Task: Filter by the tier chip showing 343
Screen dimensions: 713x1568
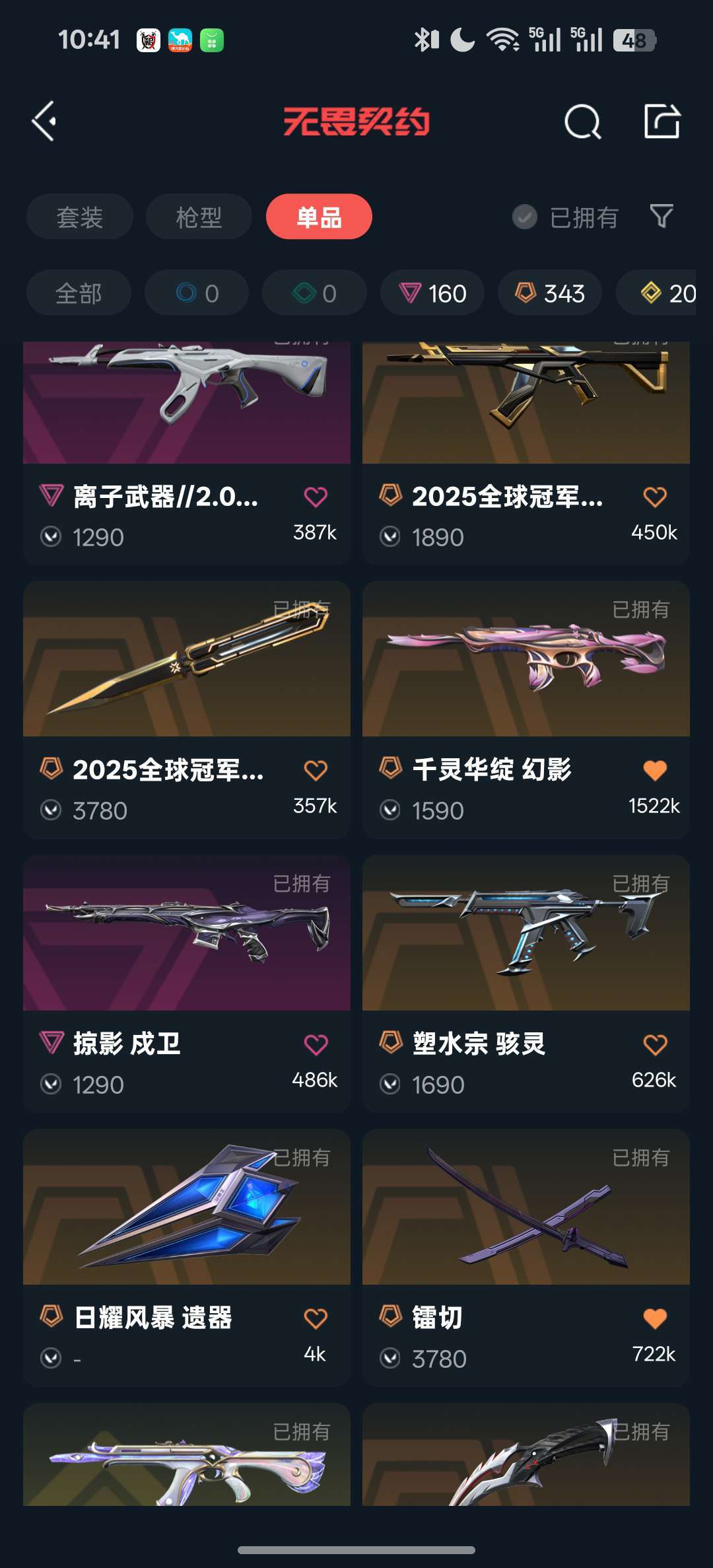Action: tap(550, 293)
